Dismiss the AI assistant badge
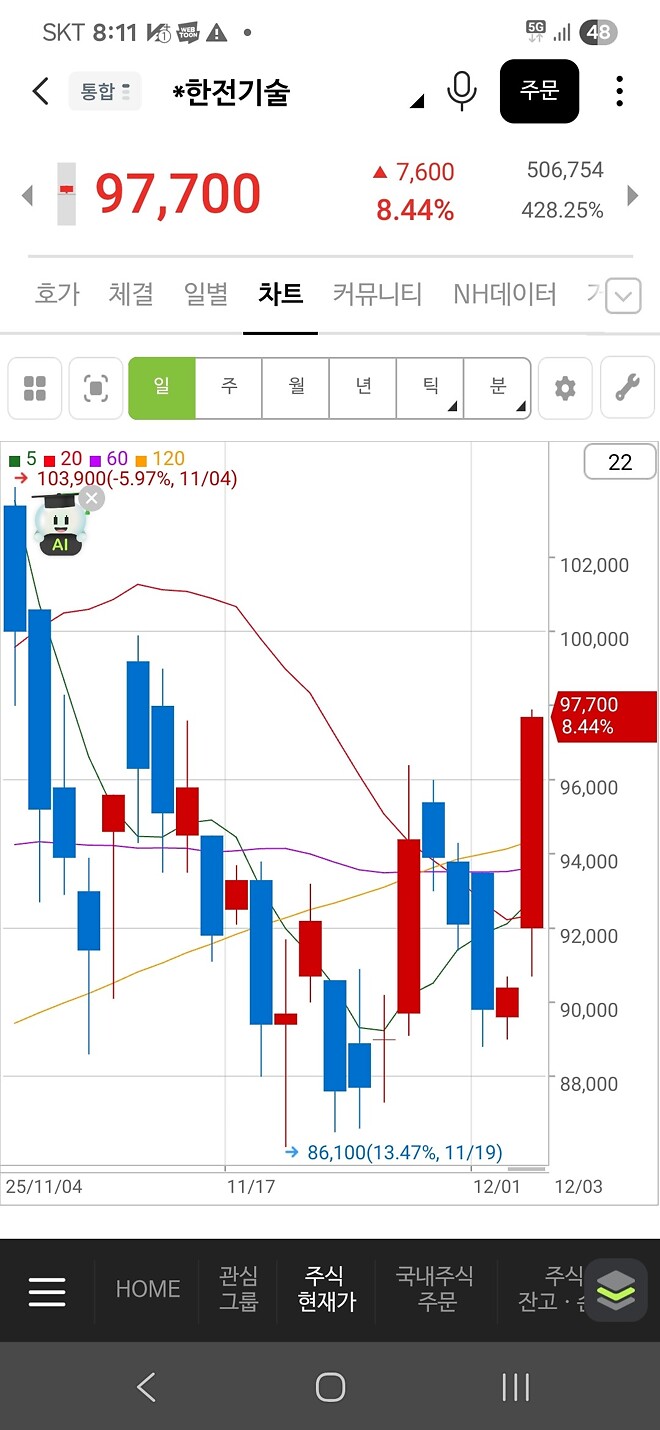This screenshot has width=660, height=1430. (x=92, y=498)
